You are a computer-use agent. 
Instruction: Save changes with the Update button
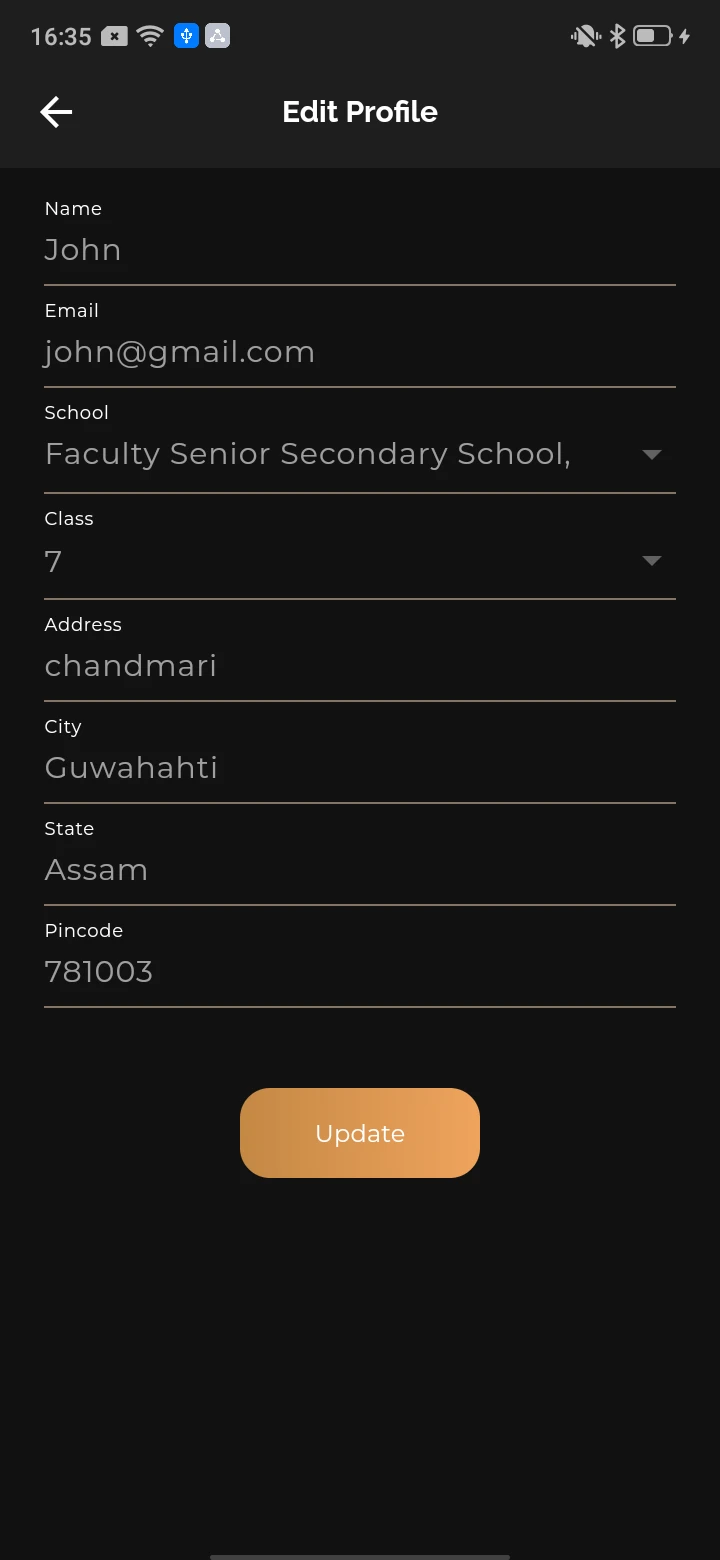click(x=360, y=1133)
